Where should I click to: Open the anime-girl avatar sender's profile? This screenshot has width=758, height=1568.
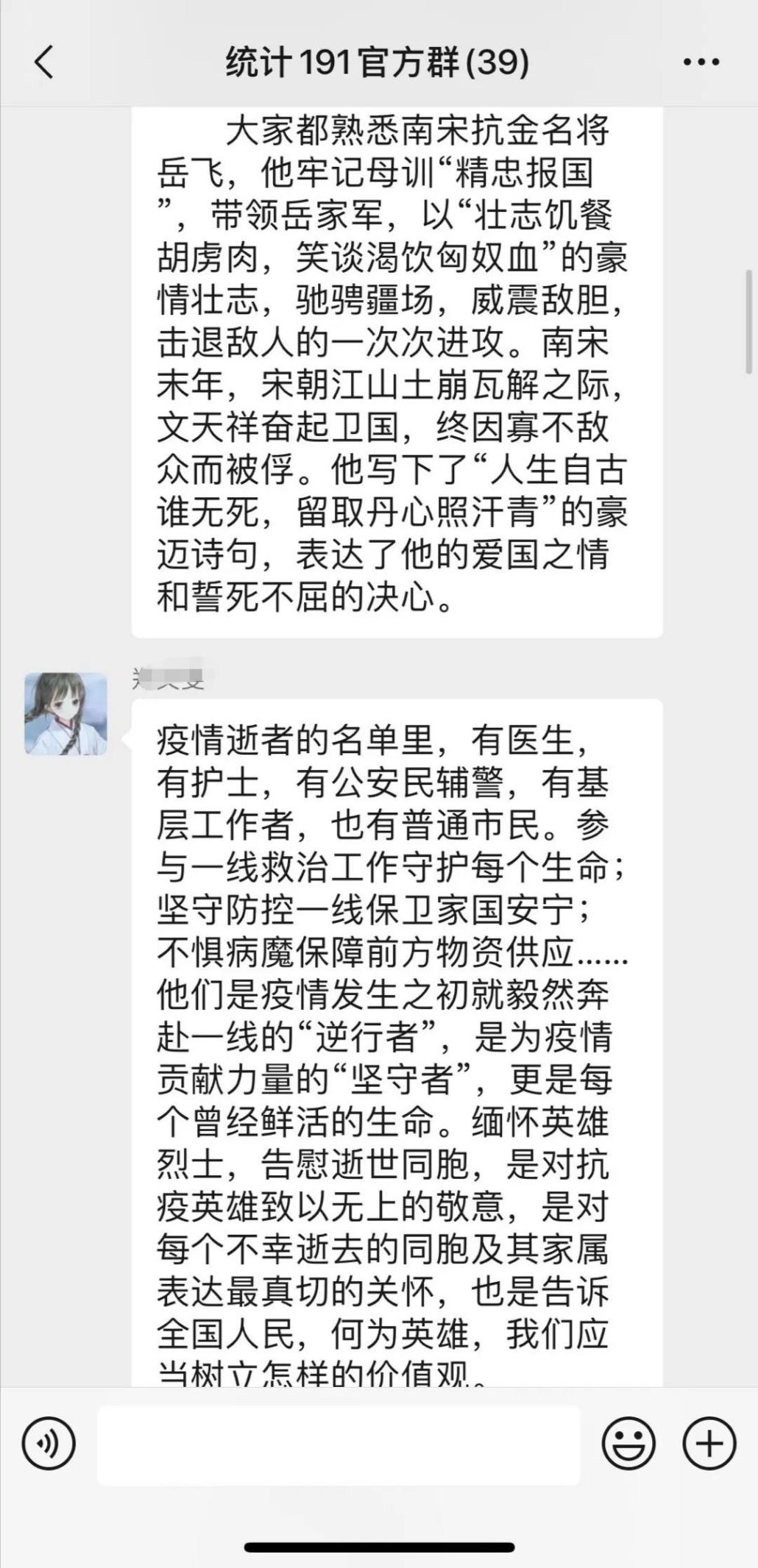coord(66,713)
